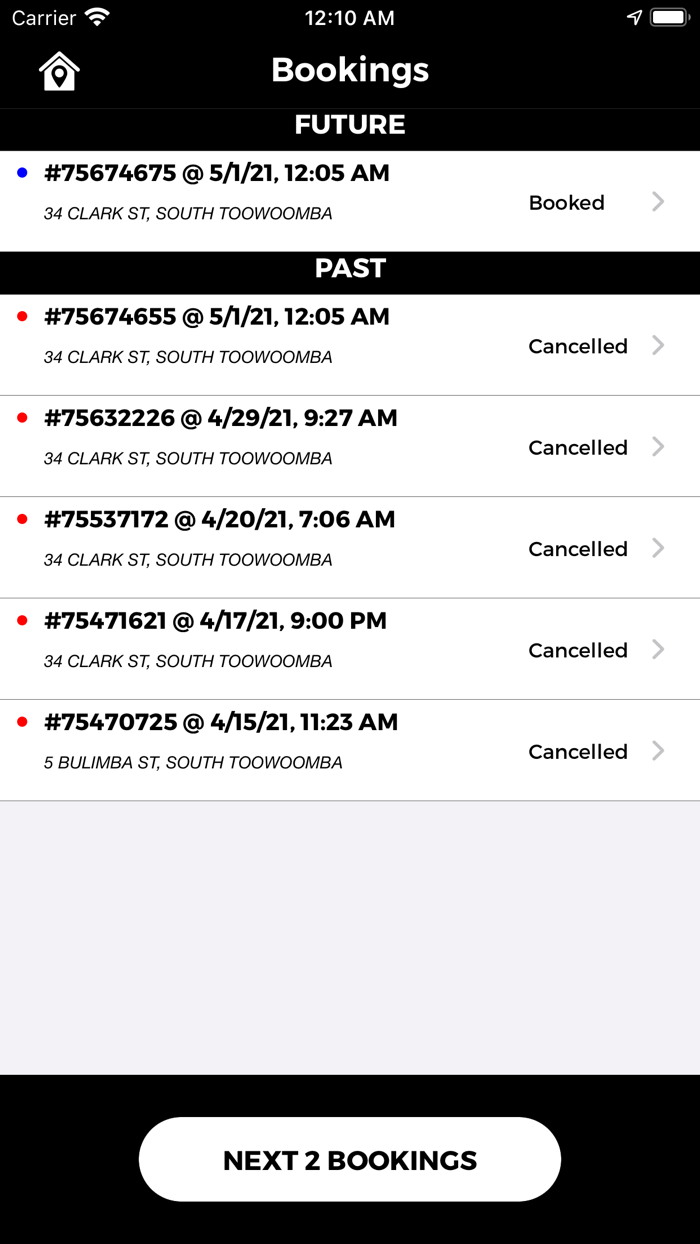Screen dimensions: 700x1244
Task: Show details for booking #75471621
Action: [x=350, y=649]
